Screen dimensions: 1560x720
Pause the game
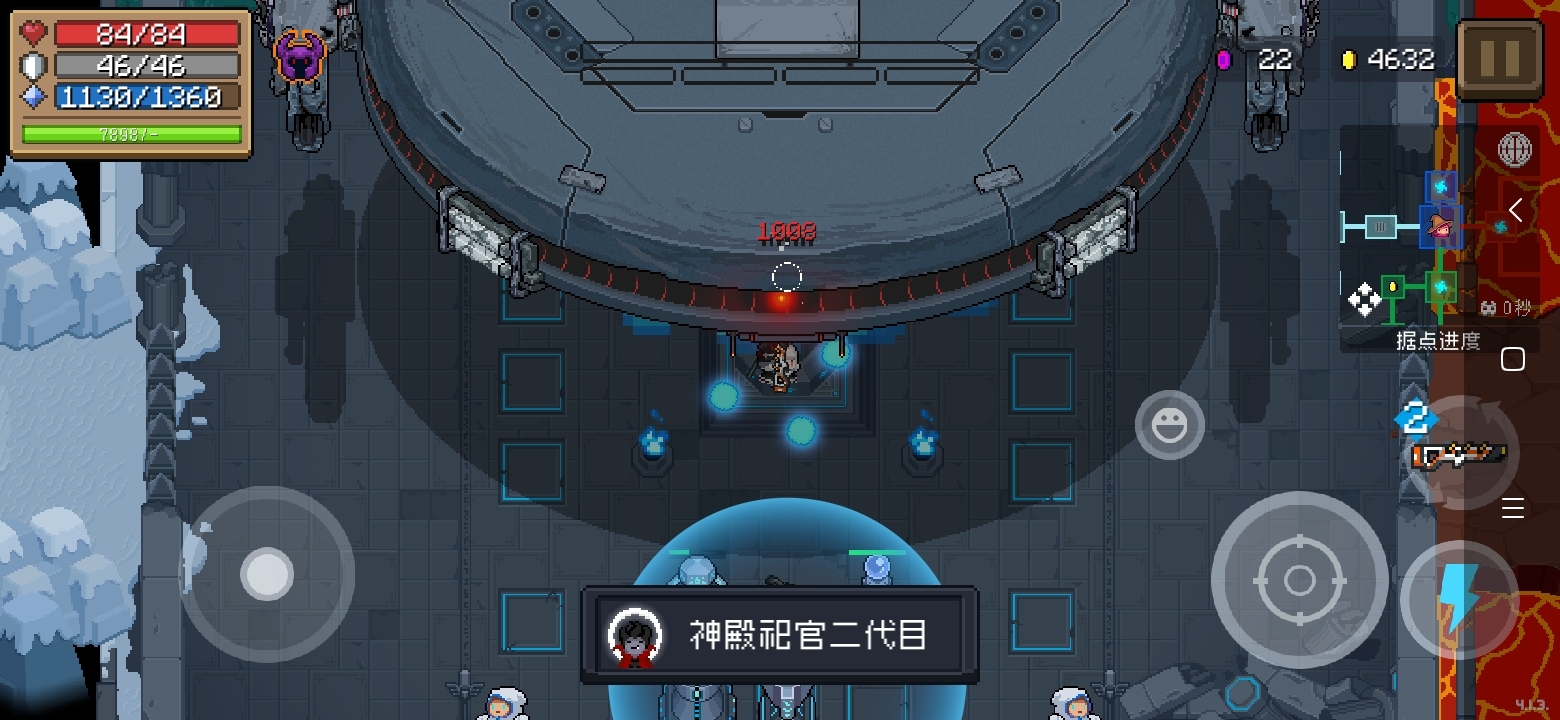tap(1499, 60)
